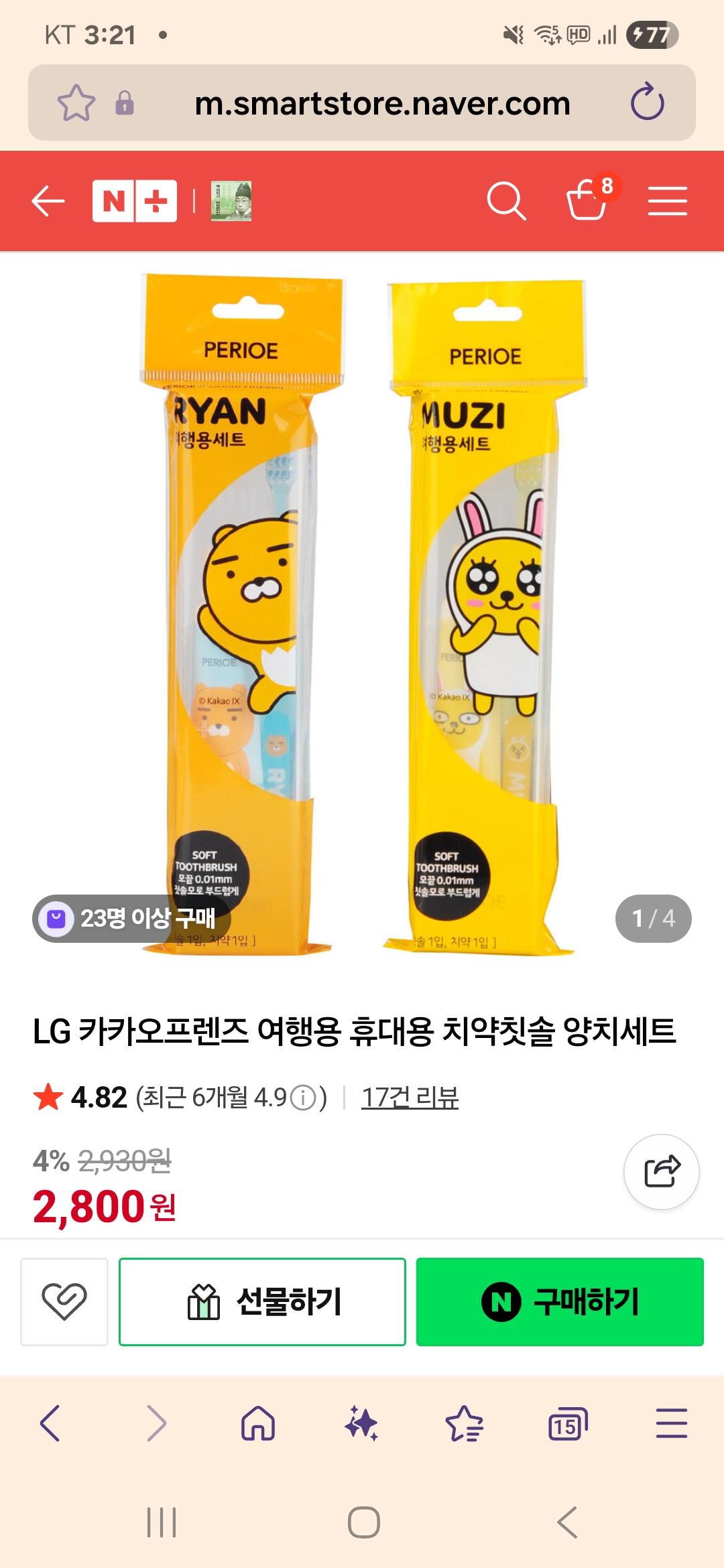The image size is (724, 1568).
Task: Open the 17건 리뷰 reviews link
Action: [x=410, y=1098]
